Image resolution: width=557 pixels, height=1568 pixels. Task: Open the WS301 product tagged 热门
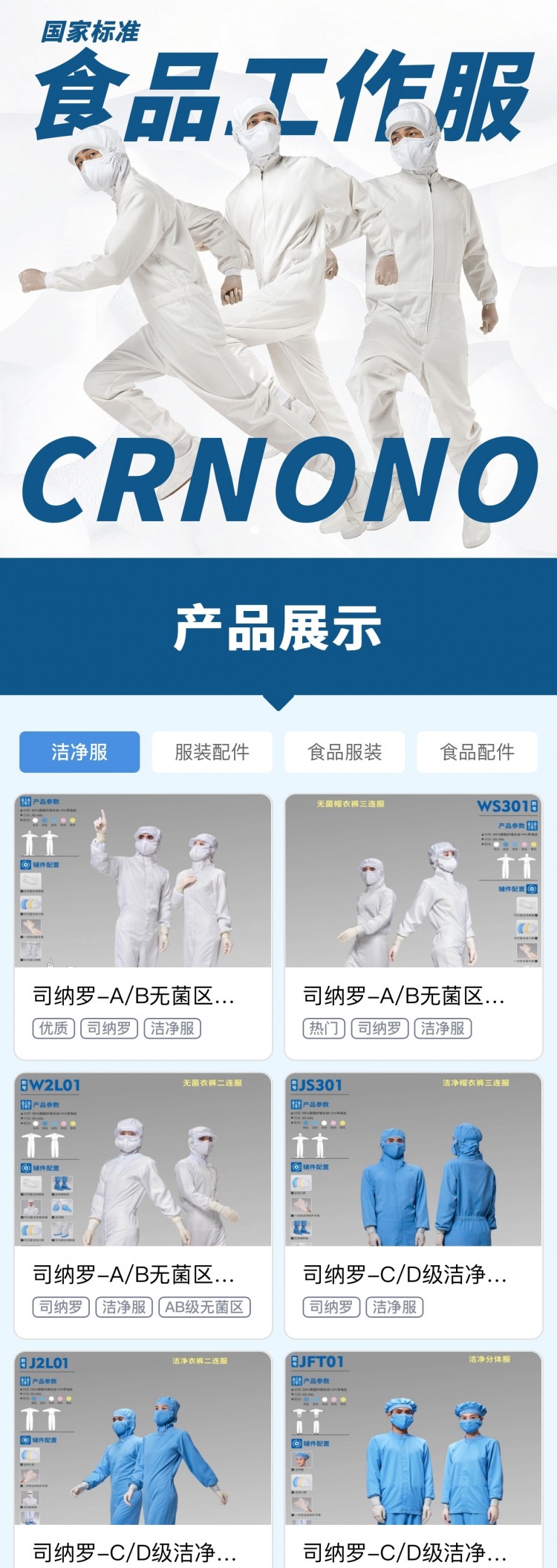(x=414, y=926)
